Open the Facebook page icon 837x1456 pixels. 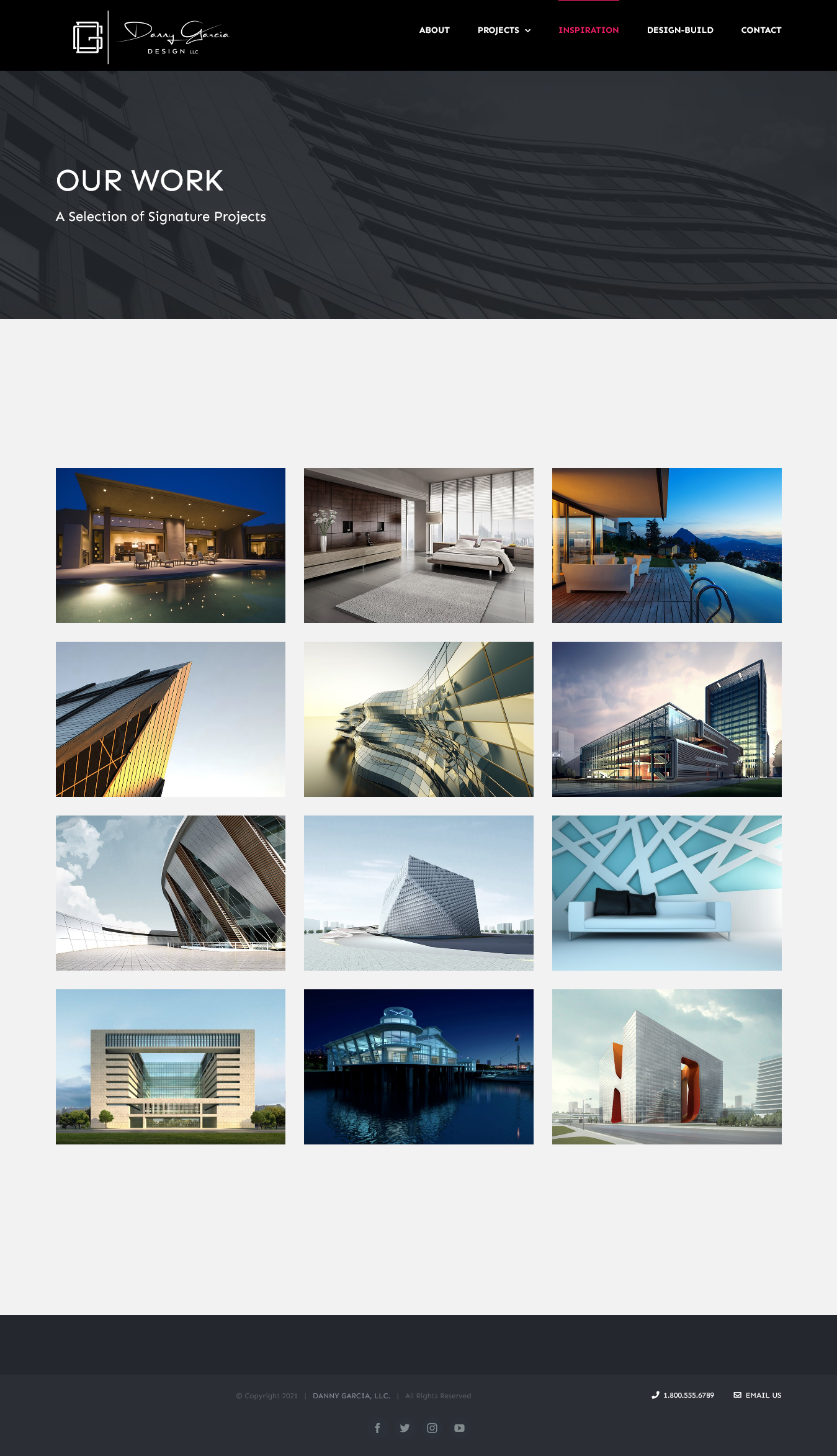(x=377, y=1428)
